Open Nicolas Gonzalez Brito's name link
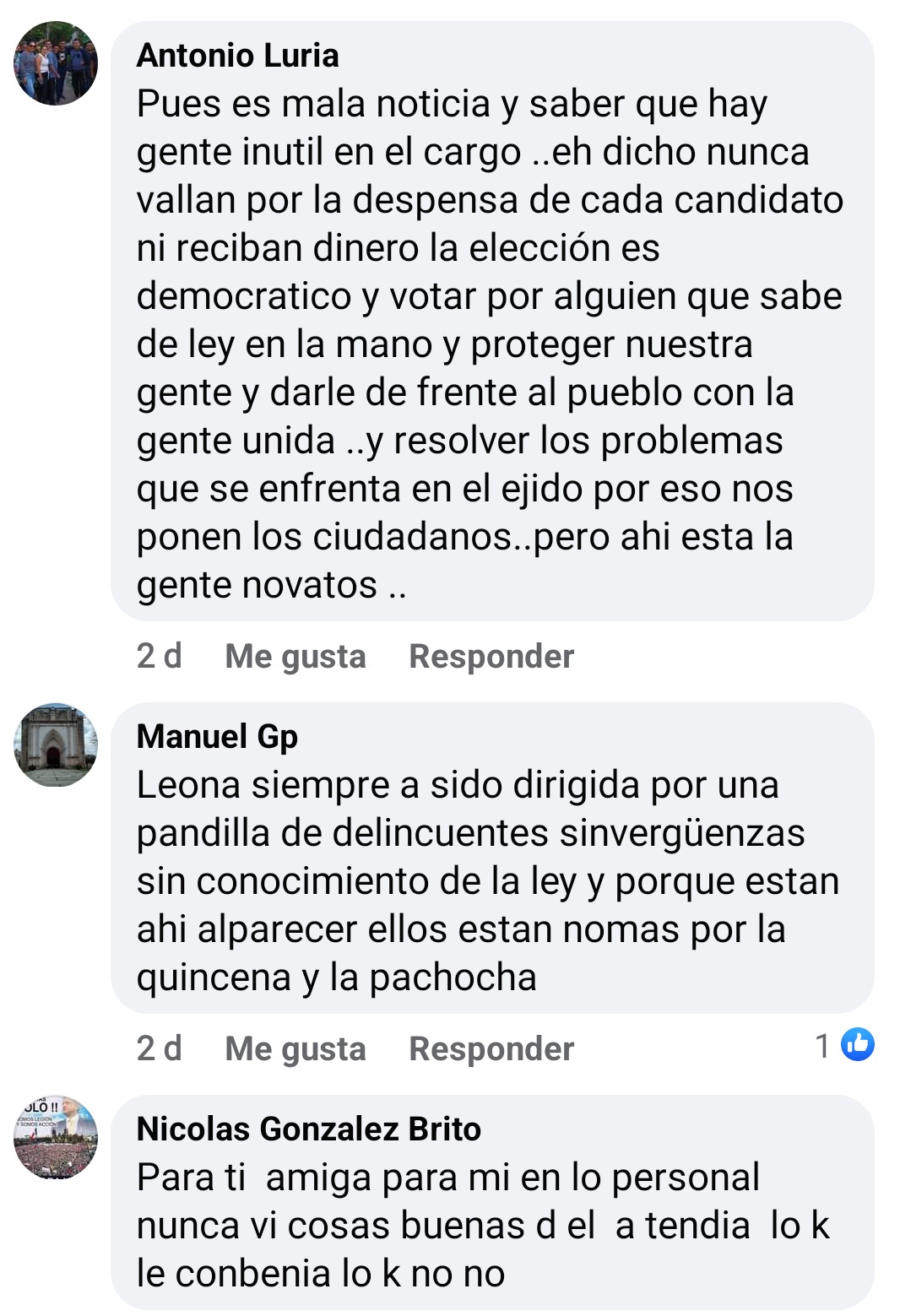Image resolution: width=900 pixels, height=1316 pixels. 308,1129
